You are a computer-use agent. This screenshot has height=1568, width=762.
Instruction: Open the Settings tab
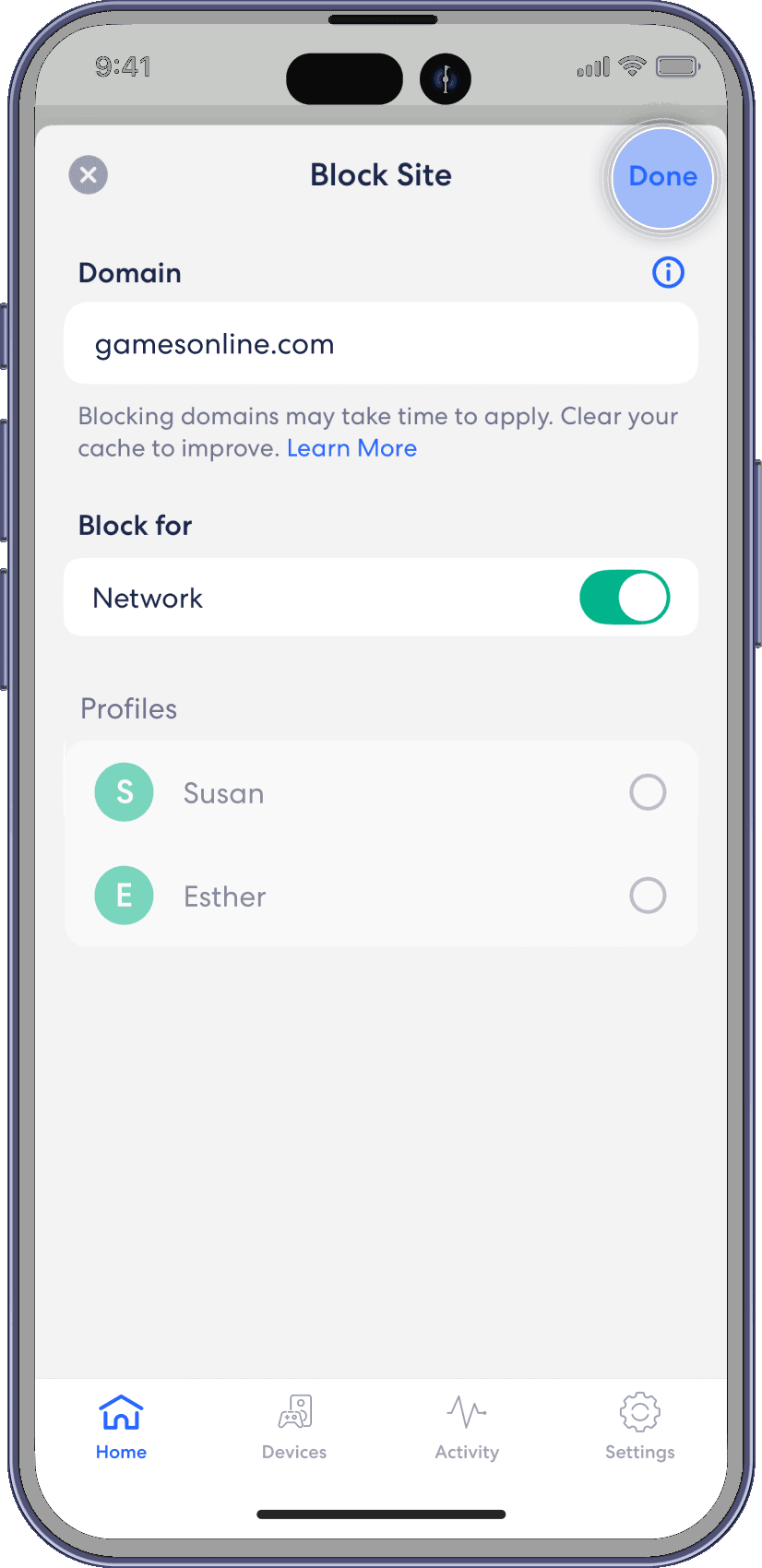click(639, 1426)
